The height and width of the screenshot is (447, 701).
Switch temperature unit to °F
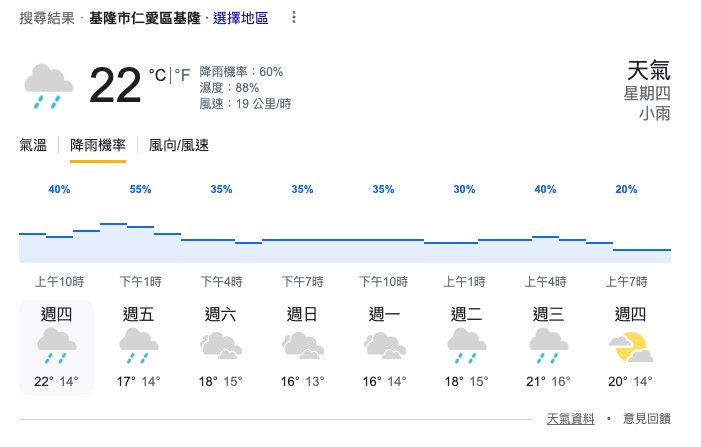click(182, 74)
